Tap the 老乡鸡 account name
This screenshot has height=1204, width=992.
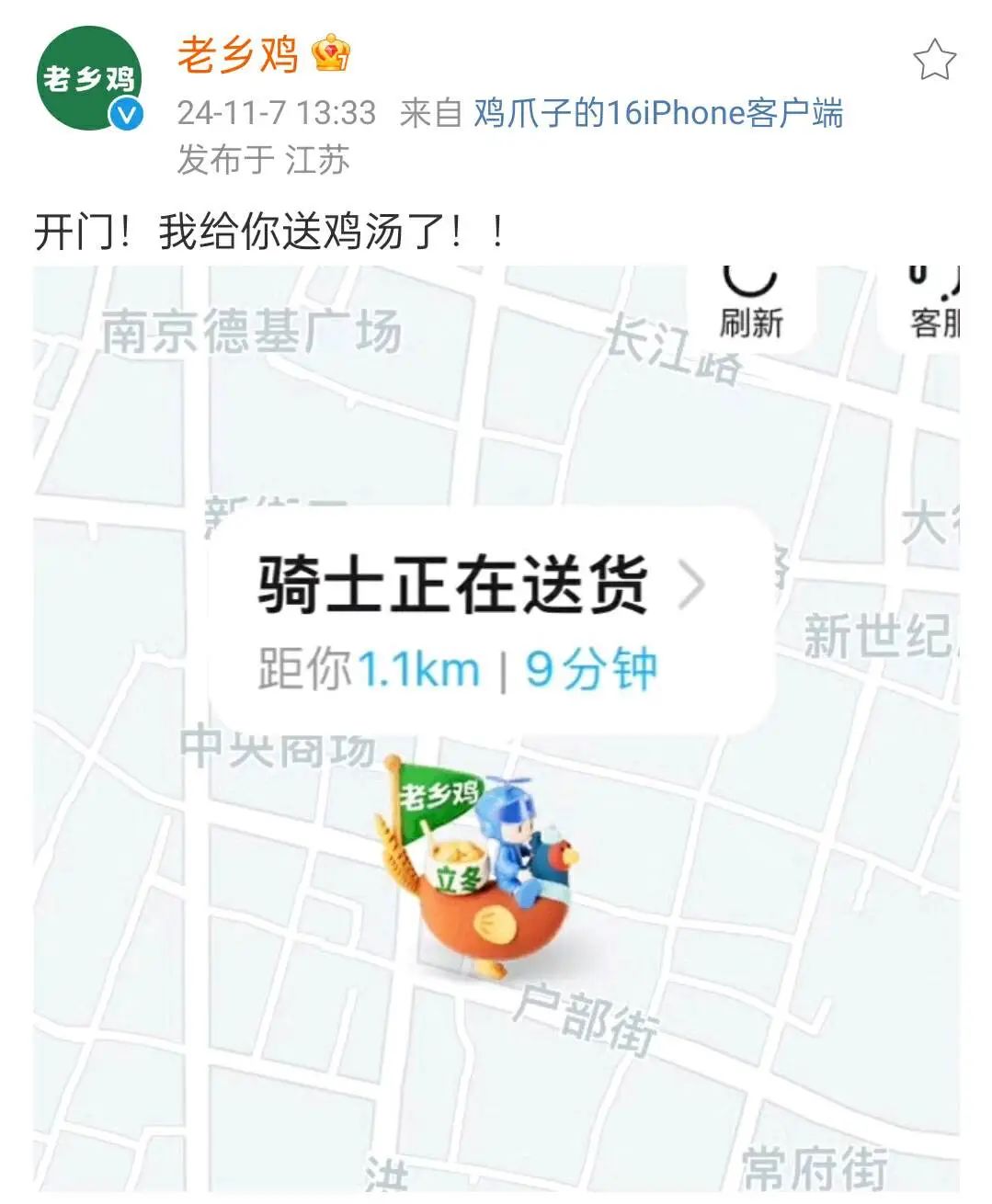tap(237, 54)
